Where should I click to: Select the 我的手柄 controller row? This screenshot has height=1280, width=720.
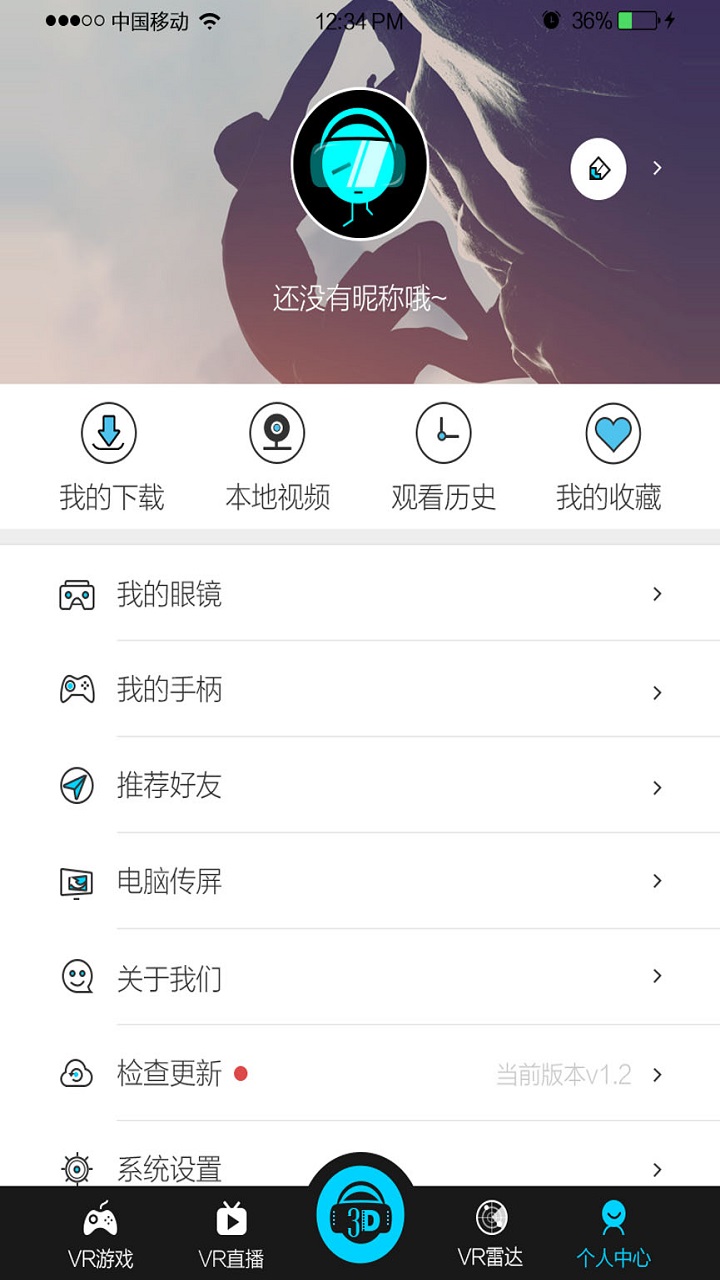point(360,690)
